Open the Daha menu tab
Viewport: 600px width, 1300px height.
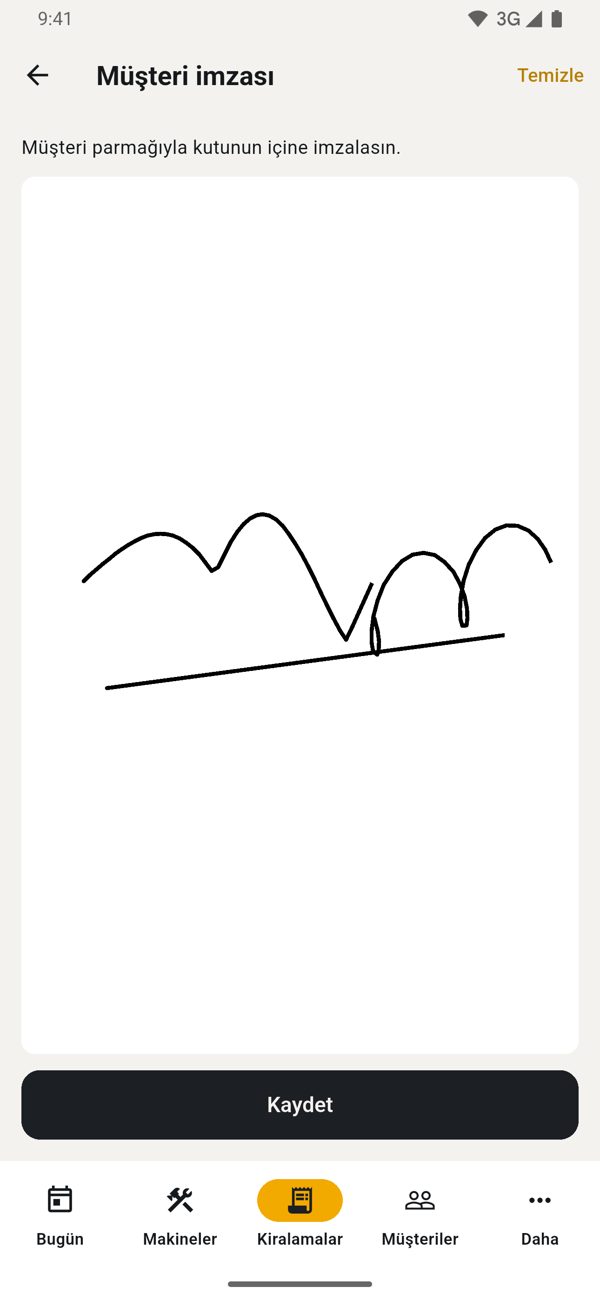pos(540,1215)
